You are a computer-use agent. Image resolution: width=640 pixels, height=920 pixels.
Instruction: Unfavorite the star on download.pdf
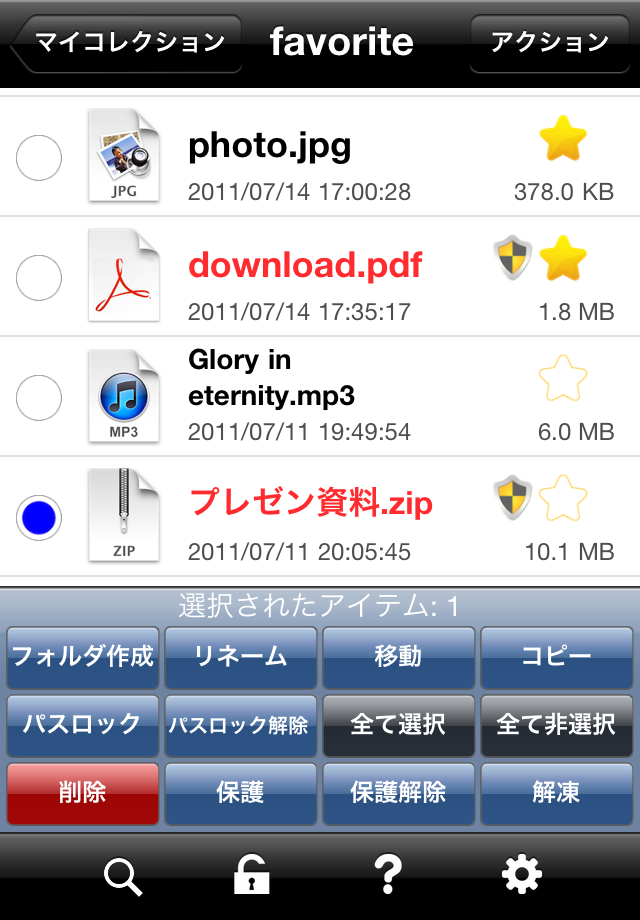point(563,259)
